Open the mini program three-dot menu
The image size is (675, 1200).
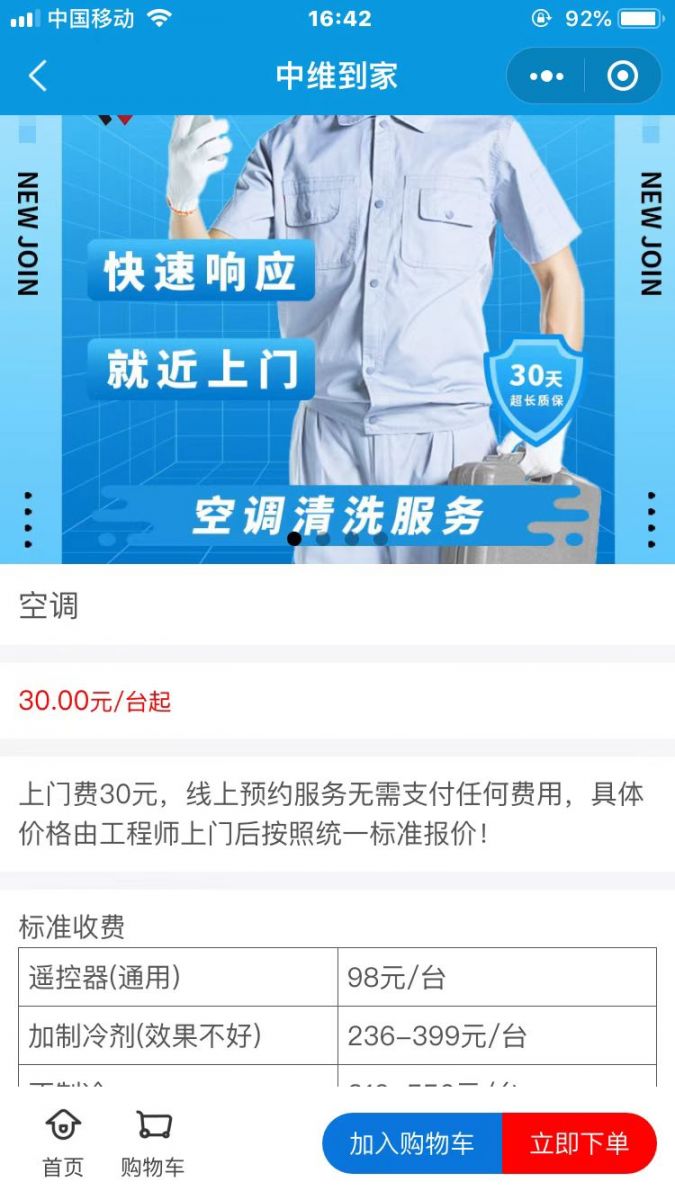coord(546,76)
